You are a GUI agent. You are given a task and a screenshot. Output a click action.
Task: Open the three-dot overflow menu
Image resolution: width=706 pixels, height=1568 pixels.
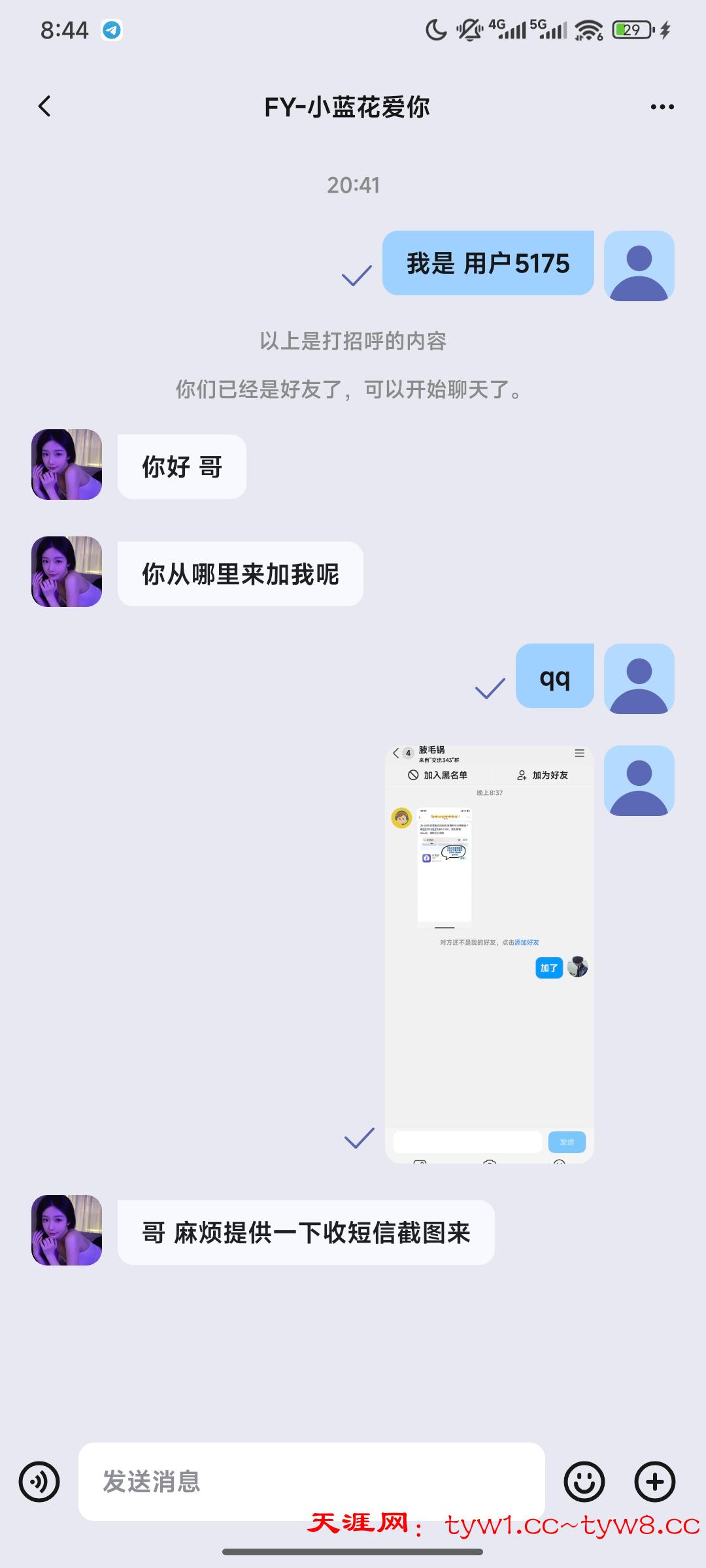pyautogui.click(x=662, y=107)
